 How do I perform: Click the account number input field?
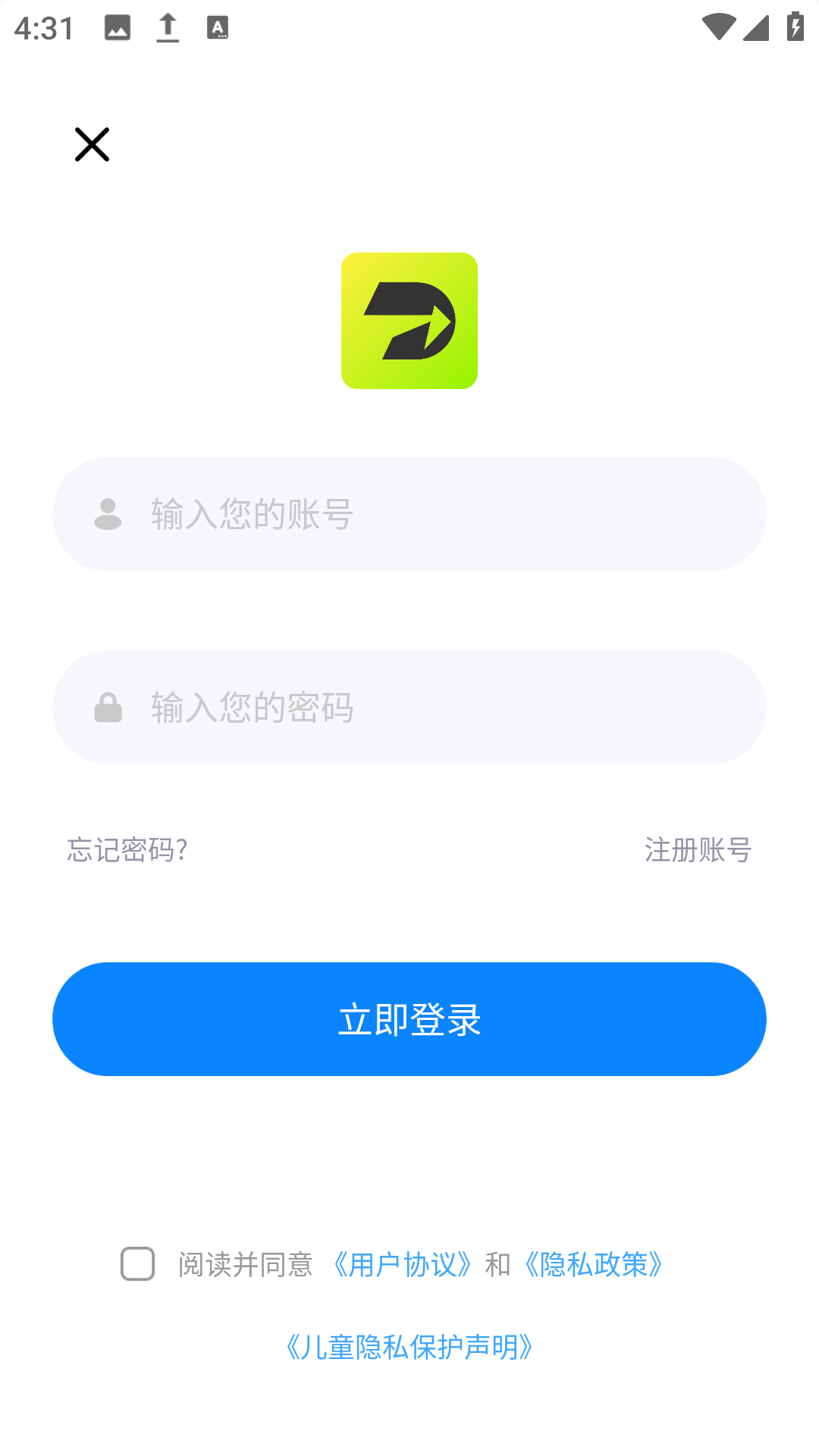[x=409, y=514]
